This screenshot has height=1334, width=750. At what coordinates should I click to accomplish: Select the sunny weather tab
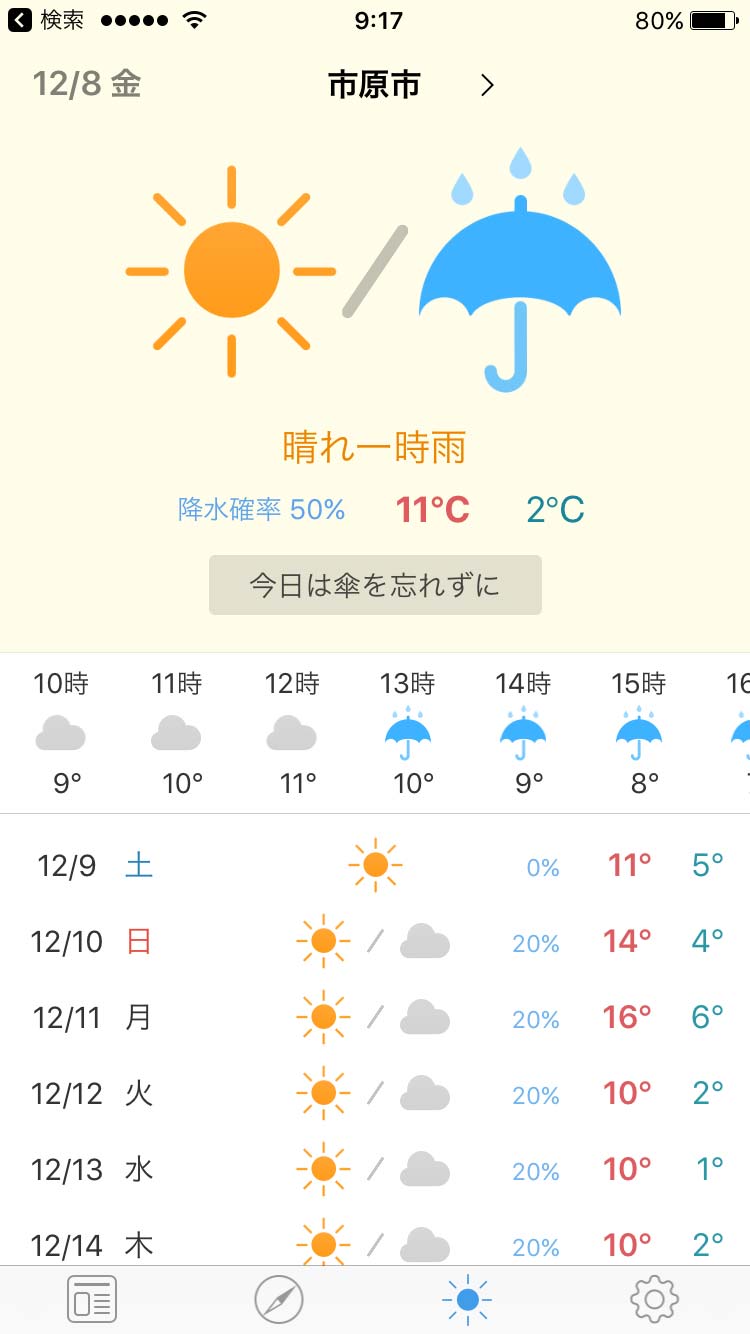tap(466, 1299)
